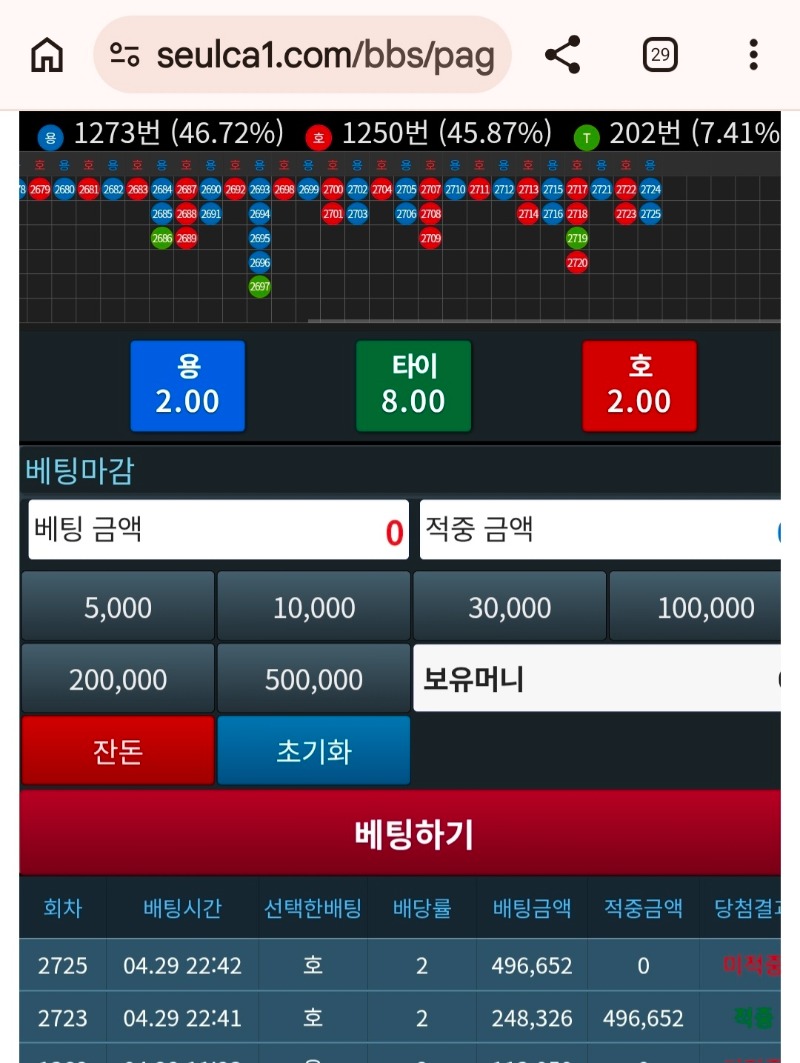Add 10,000 to the bet amount
800x1063 pixels.
click(314, 607)
